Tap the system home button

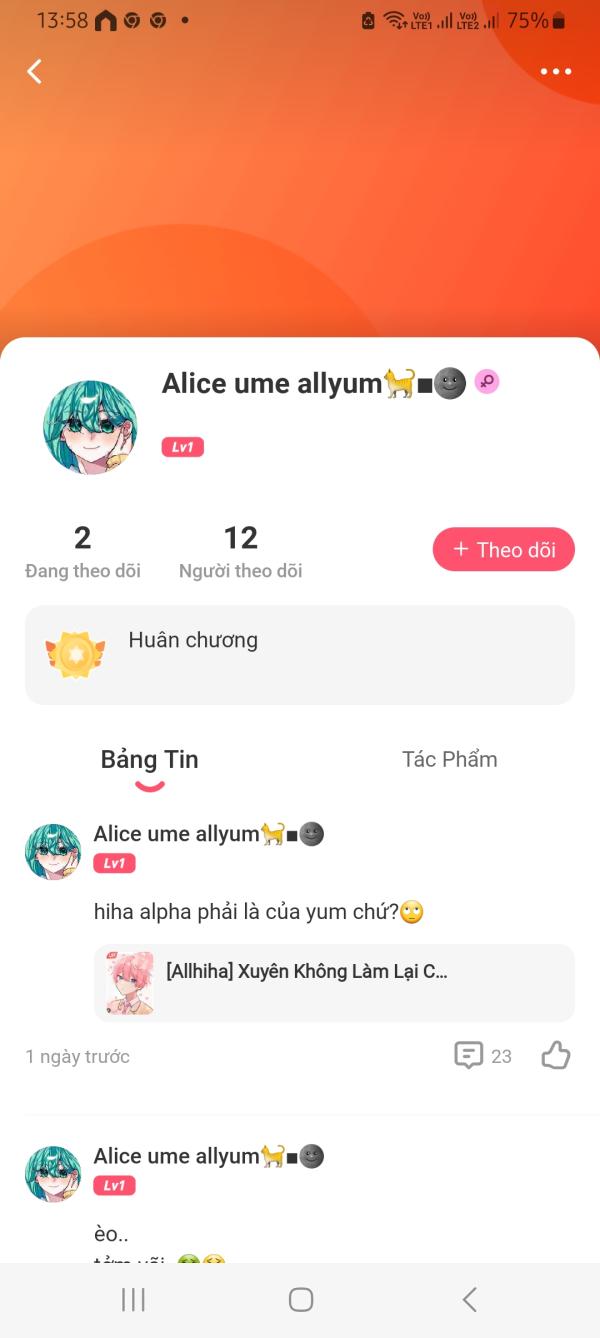point(300,1299)
